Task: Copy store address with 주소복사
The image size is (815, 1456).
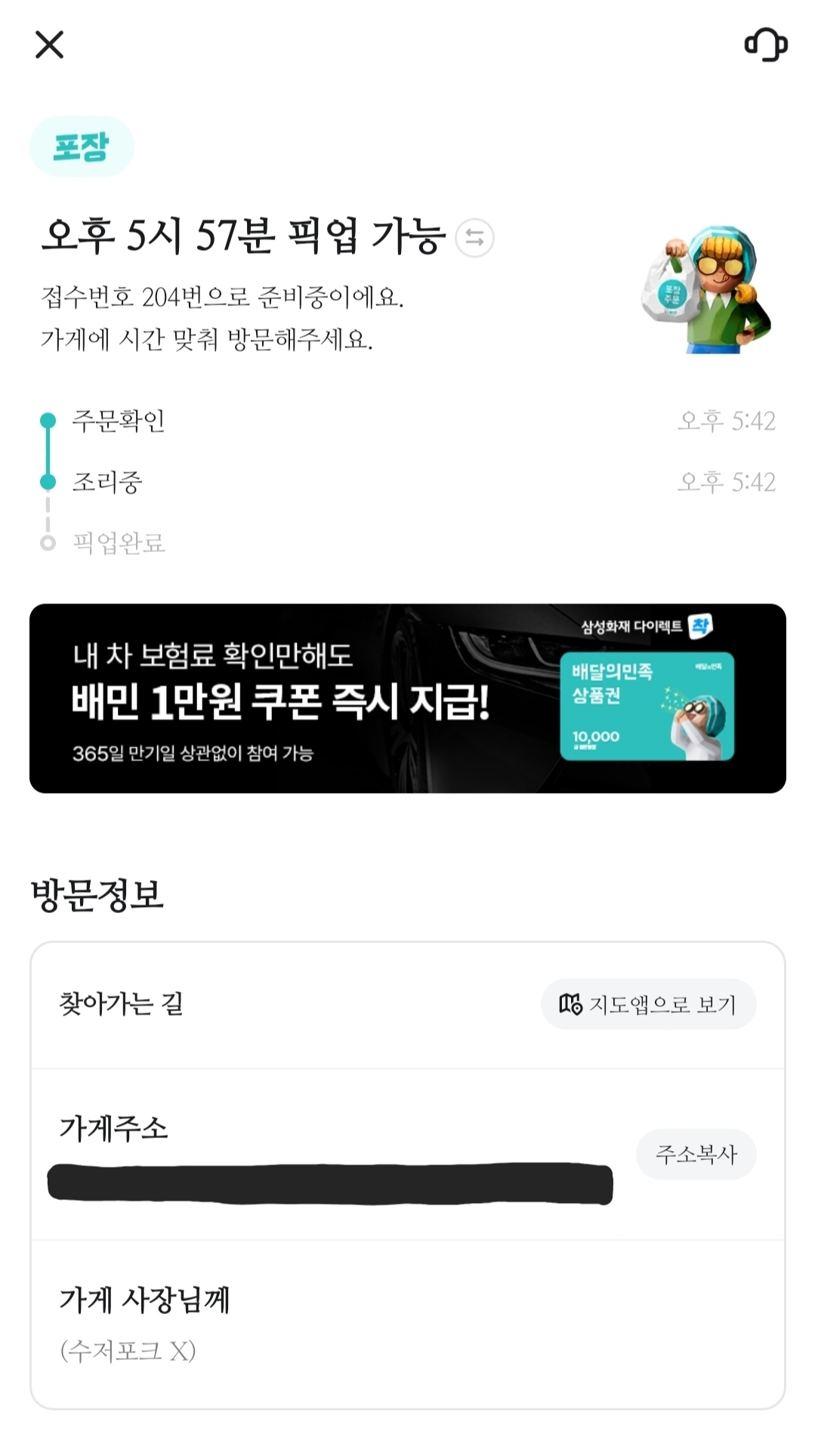Action: pyautogui.click(x=696, y=1154)
